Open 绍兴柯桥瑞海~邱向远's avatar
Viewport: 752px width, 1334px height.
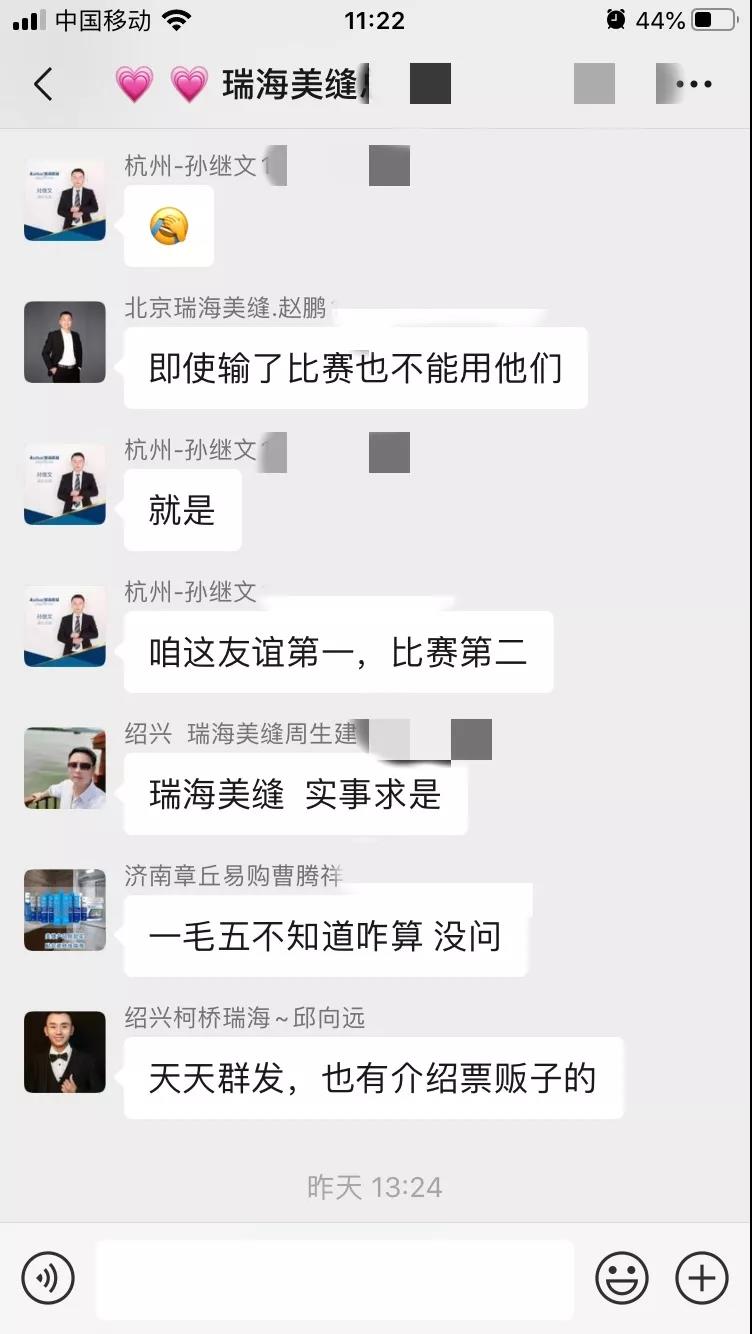point(65,1052)
